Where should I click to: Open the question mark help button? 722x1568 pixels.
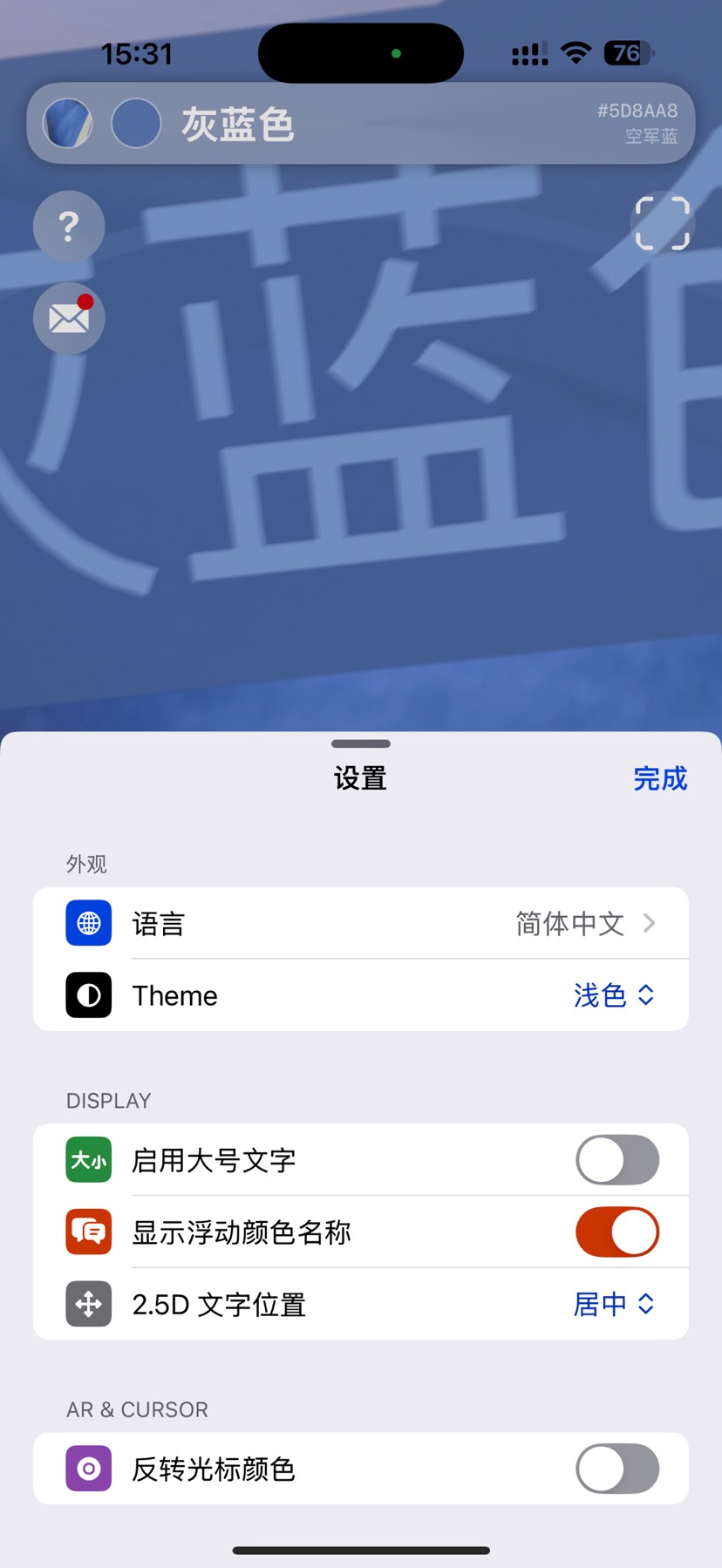[69, 227]
